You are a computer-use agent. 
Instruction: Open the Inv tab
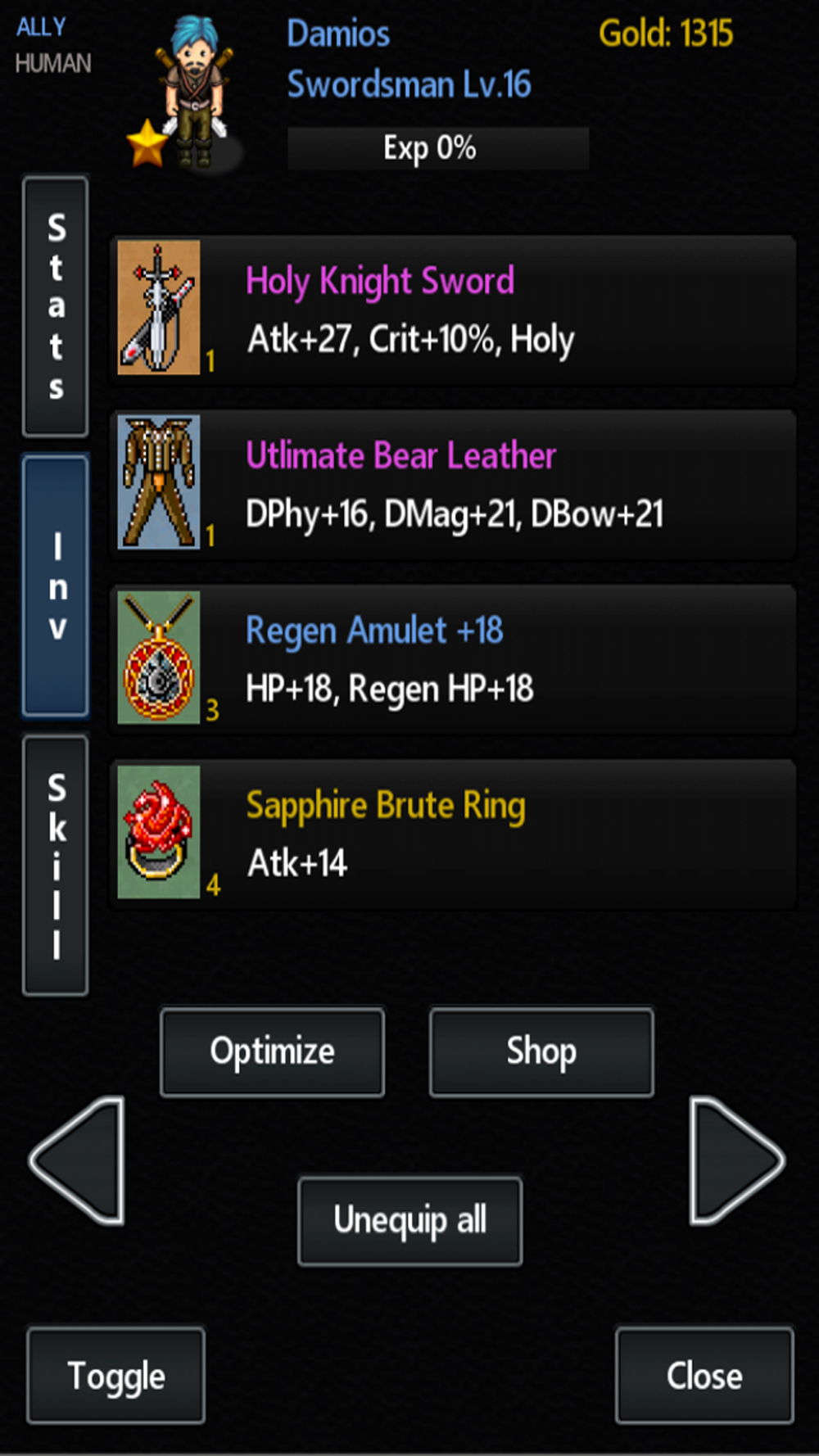[x=55, y=586]
